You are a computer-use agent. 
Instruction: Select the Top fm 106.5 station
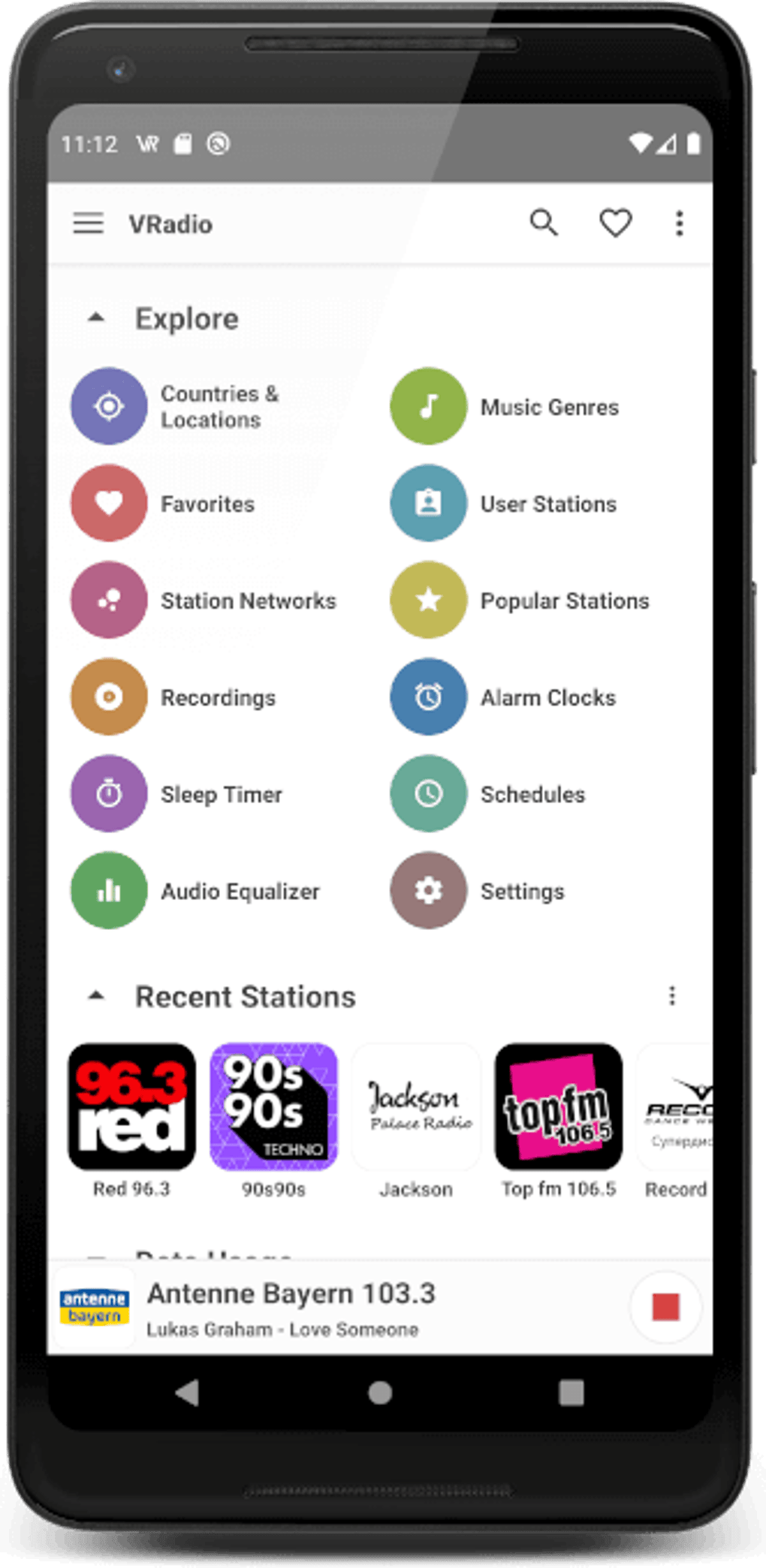tap(559, 1120)
